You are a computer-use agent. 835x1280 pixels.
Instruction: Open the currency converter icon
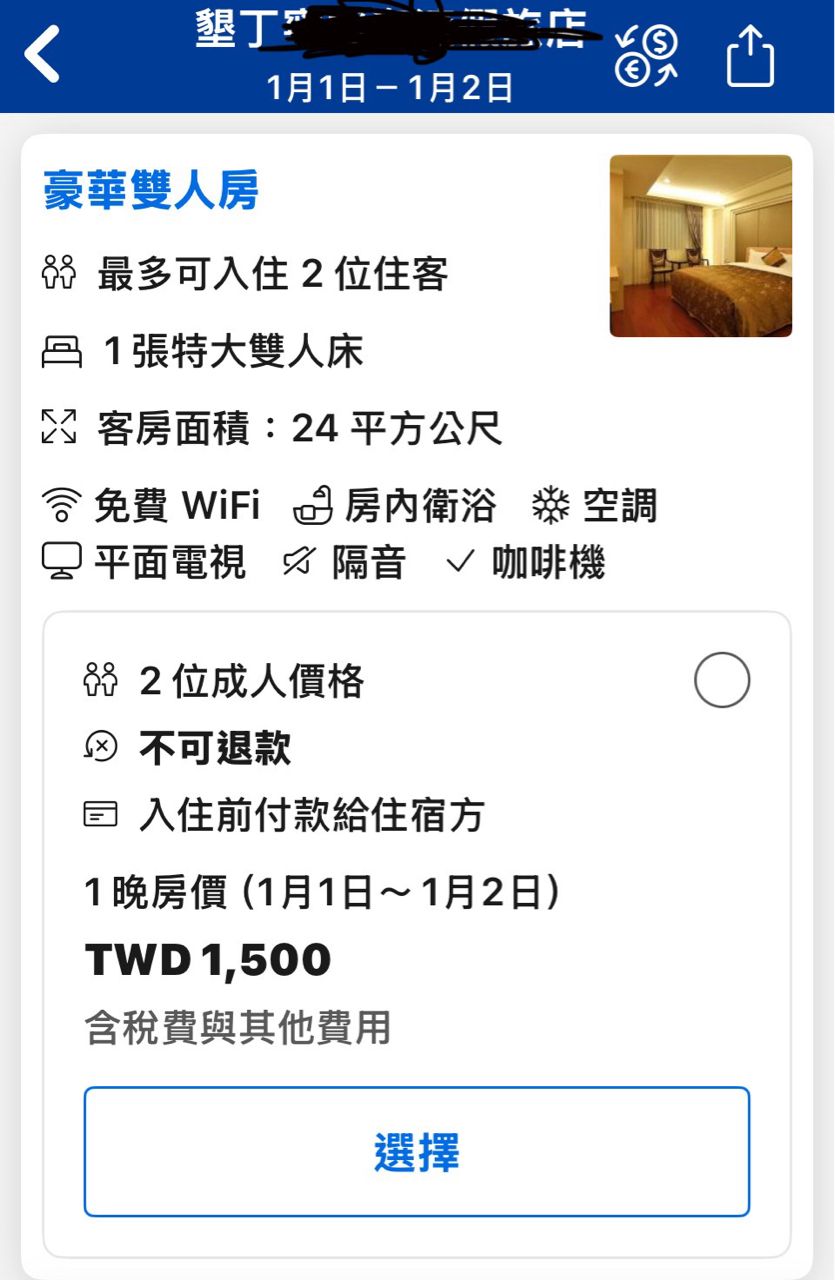click(646, 56)
